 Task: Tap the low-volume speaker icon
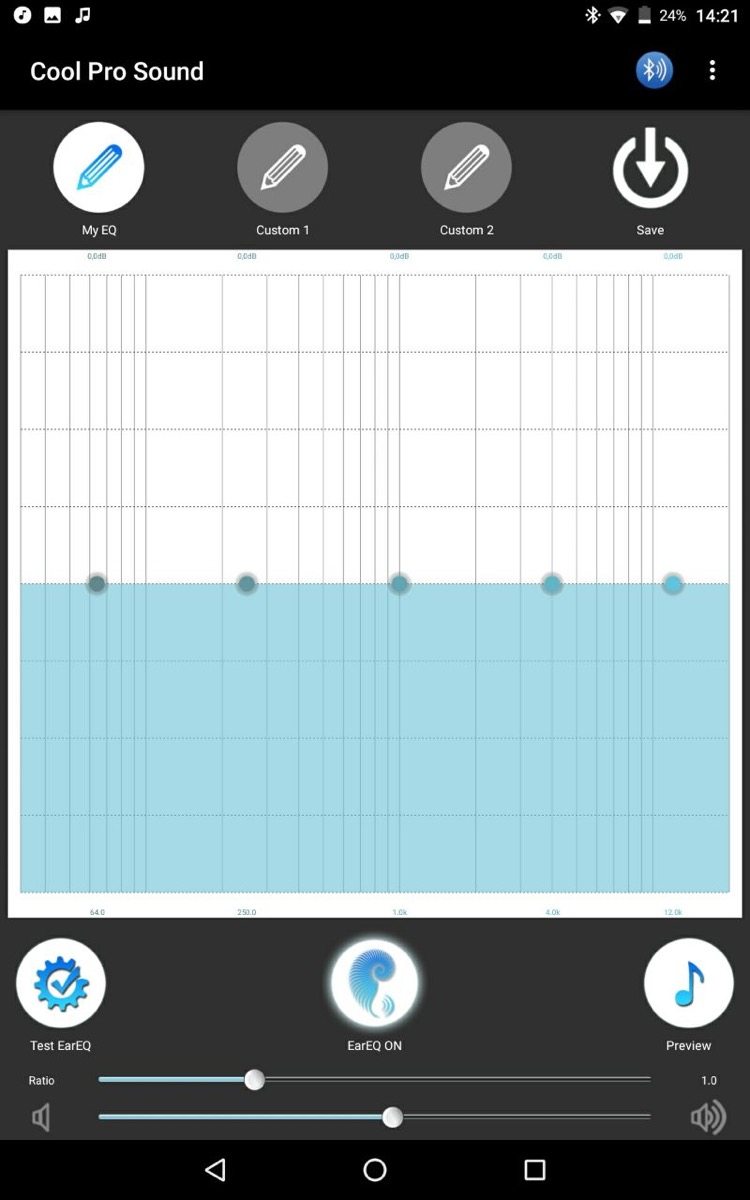click(x=41, y=1117)
